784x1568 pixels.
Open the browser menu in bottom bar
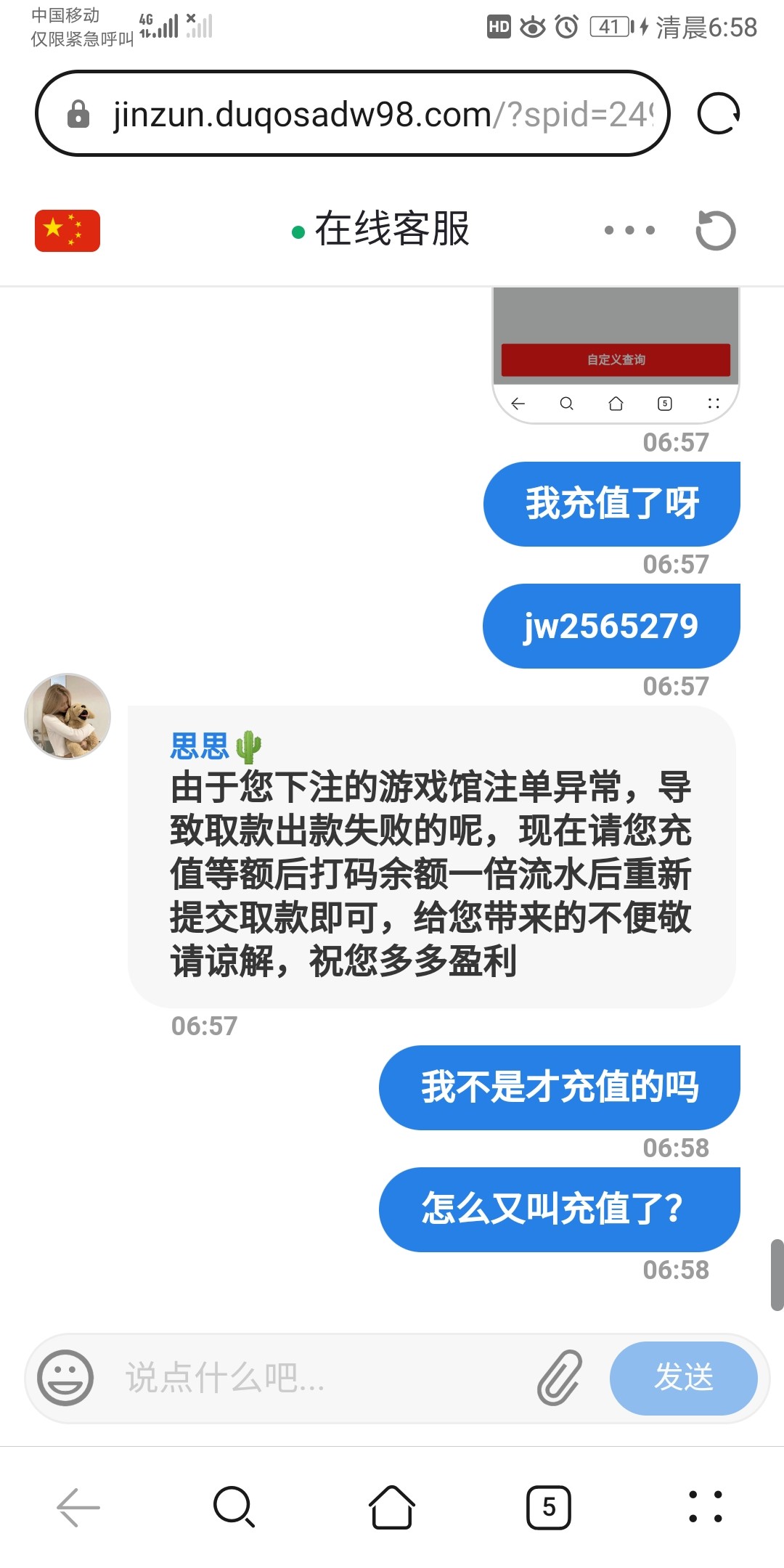point(705,1507)
